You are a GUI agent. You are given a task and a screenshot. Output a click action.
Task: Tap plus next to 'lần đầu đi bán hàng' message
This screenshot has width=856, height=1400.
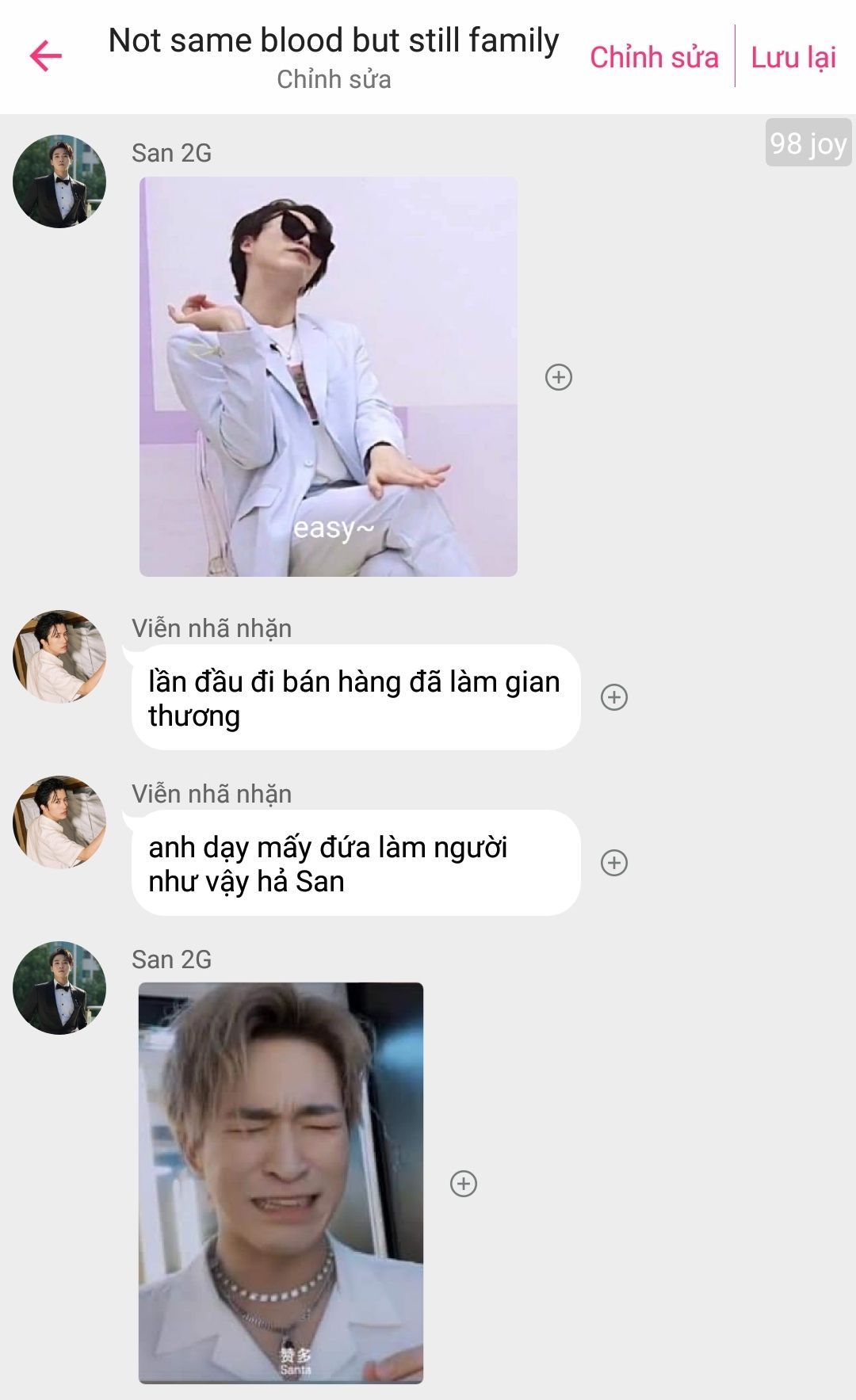tap(614, 697)
